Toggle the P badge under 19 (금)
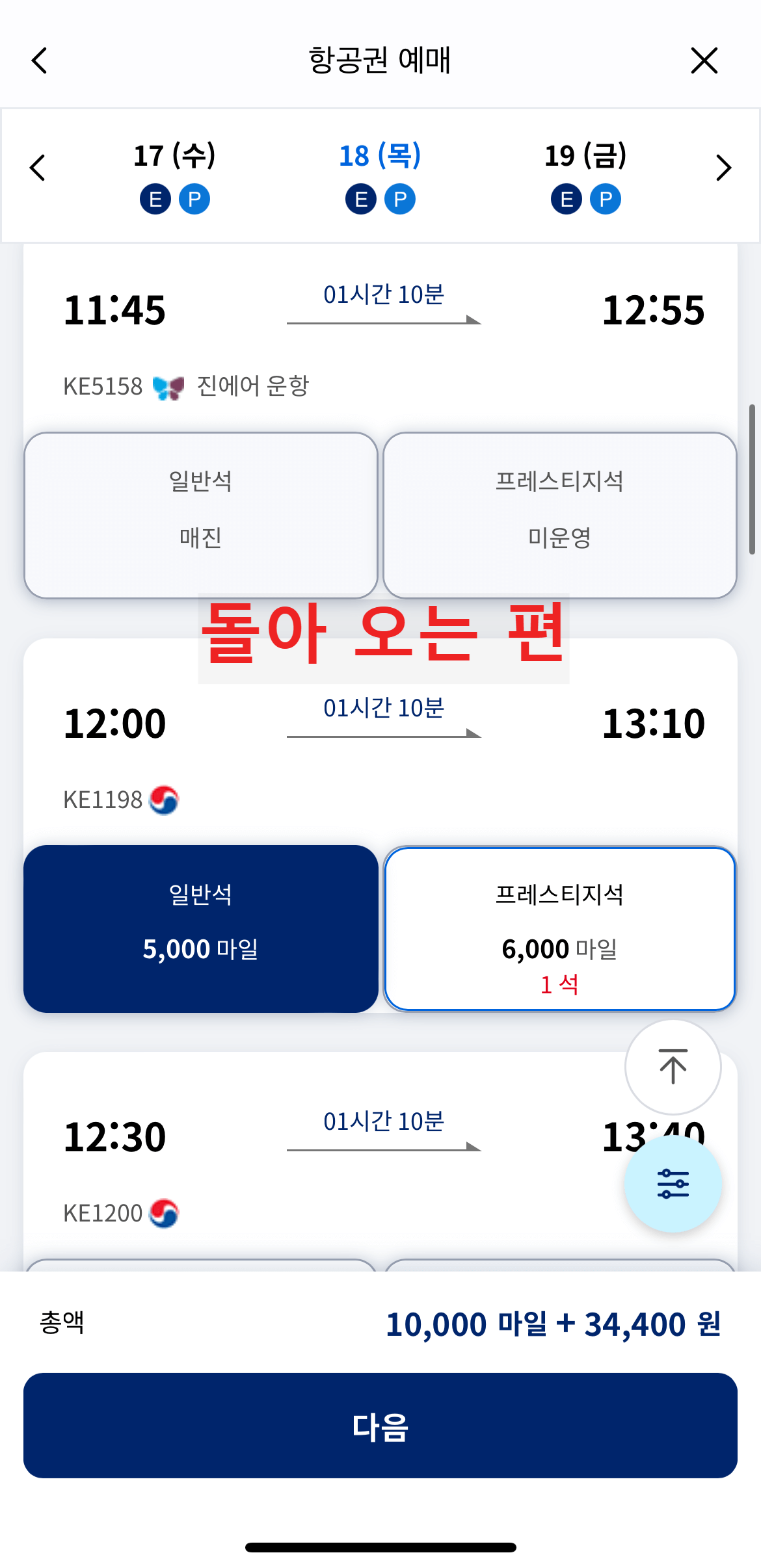The image size is (761, 1568). click(606, 199)
